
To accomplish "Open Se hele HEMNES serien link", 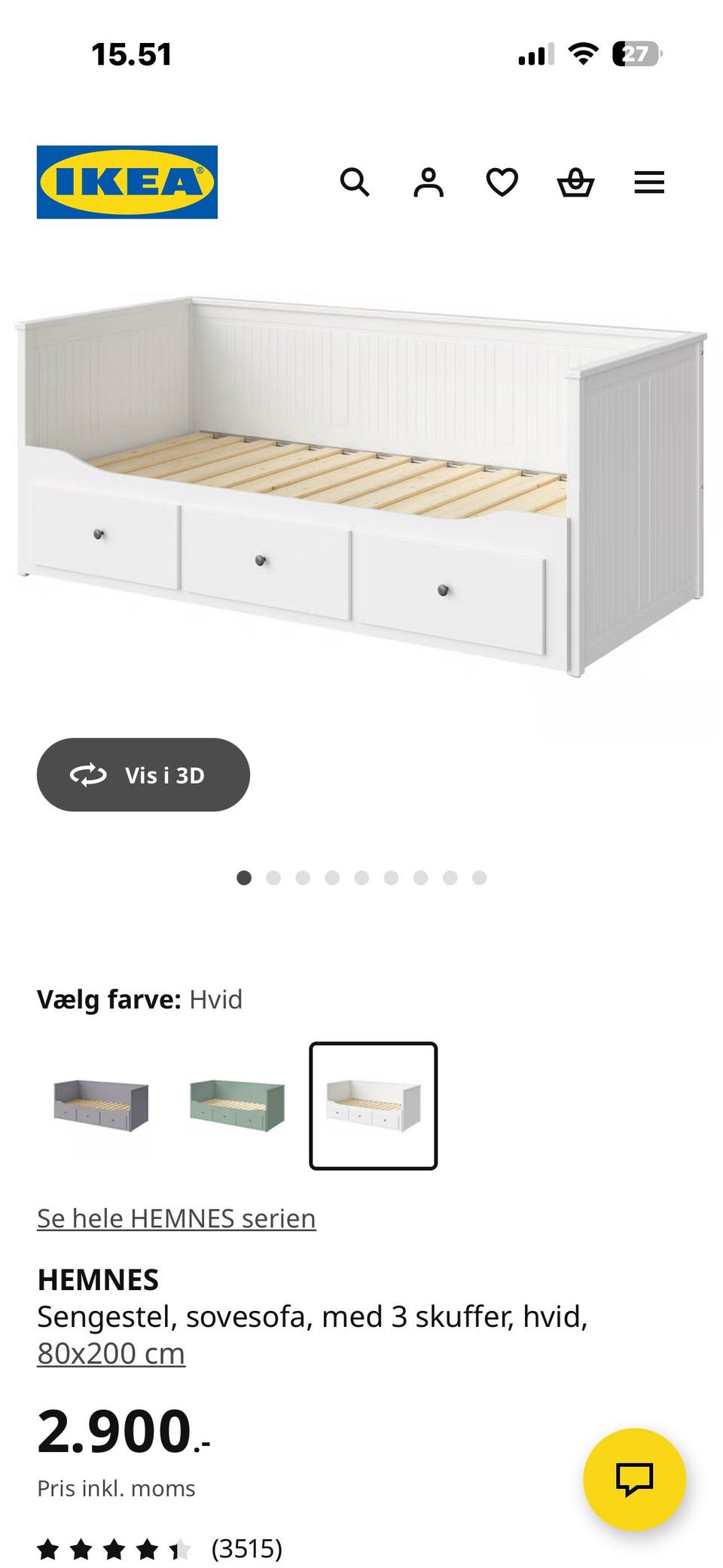I will (x=177, y=1217).
